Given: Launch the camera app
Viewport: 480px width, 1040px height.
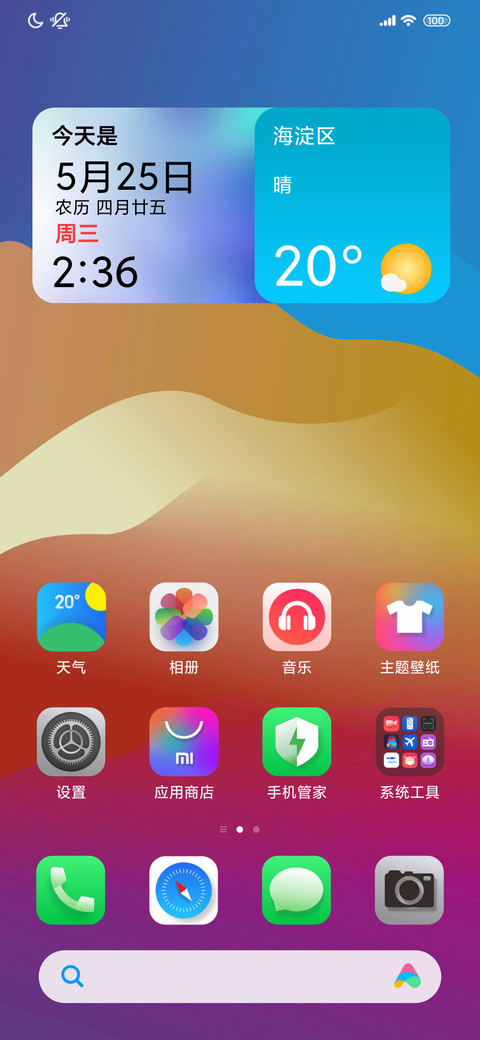Looking at the screenshot, I should (410, 890).
